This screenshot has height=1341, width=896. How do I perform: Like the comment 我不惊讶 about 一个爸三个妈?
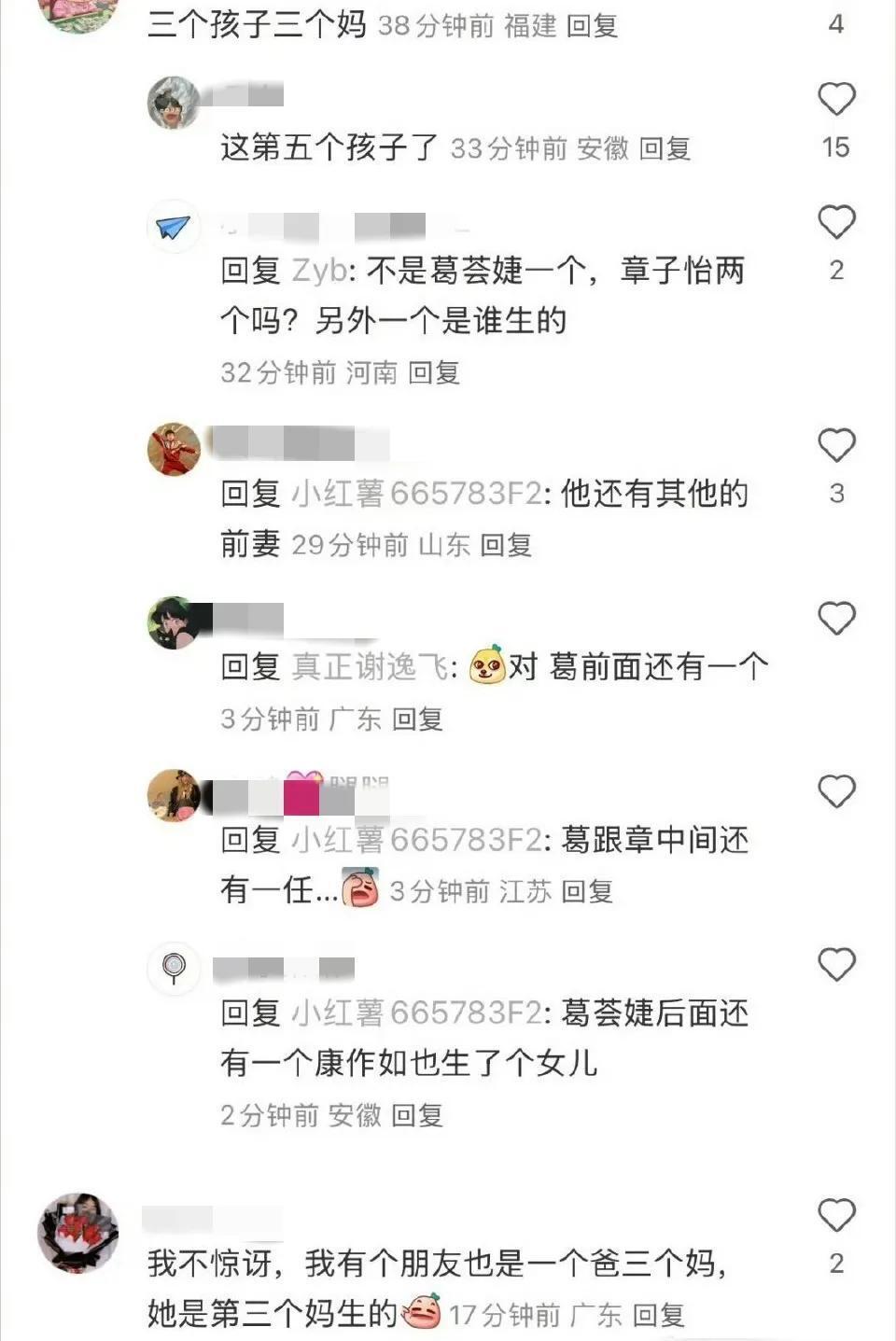click(836, 1215)
